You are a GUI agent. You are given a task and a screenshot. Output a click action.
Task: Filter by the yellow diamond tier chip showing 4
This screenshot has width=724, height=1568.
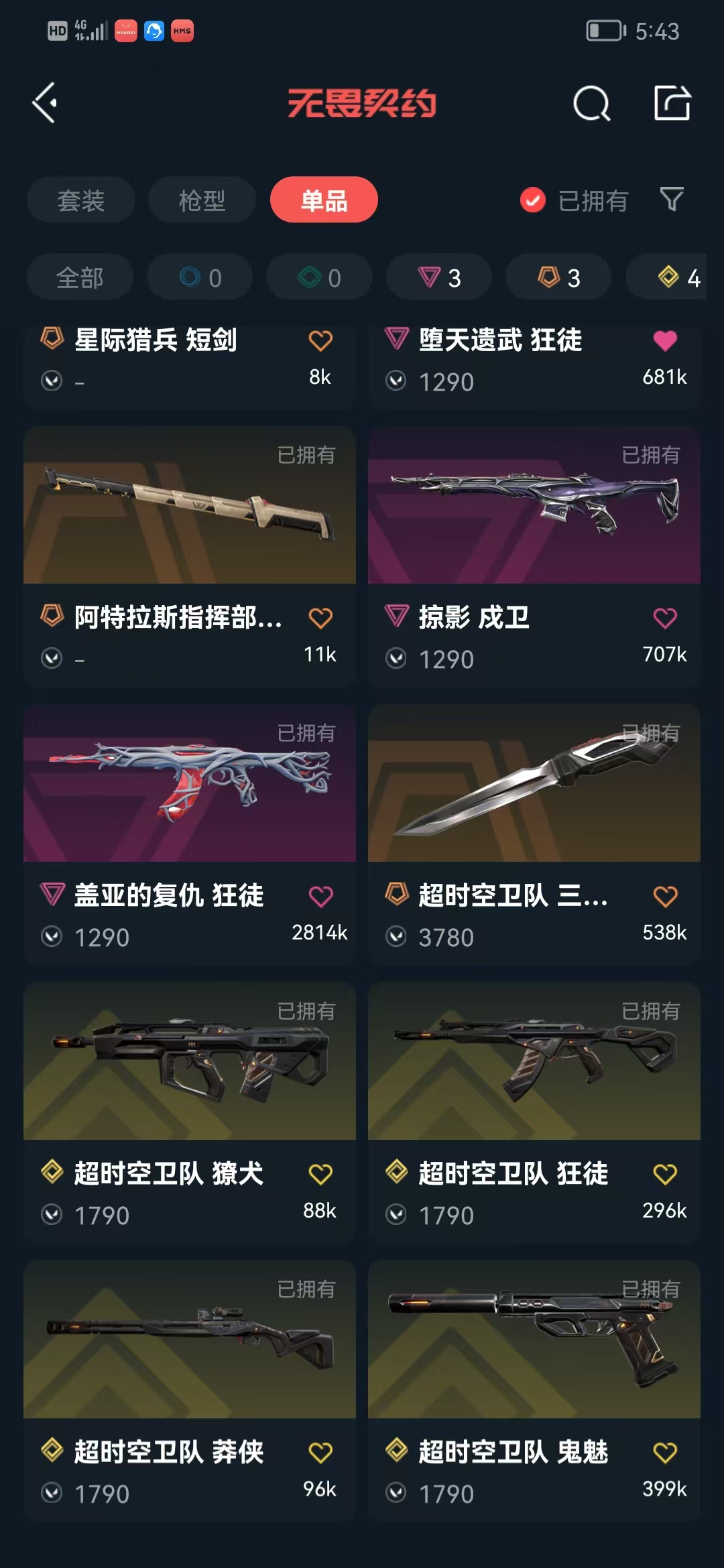tap(677, 277)
